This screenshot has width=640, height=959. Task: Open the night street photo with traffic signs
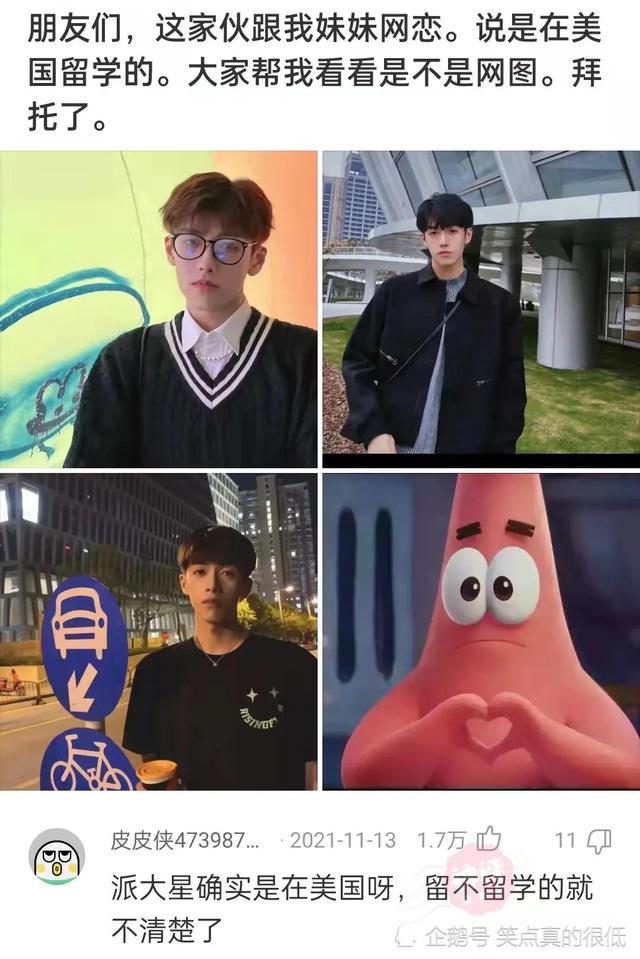[159, 632]
